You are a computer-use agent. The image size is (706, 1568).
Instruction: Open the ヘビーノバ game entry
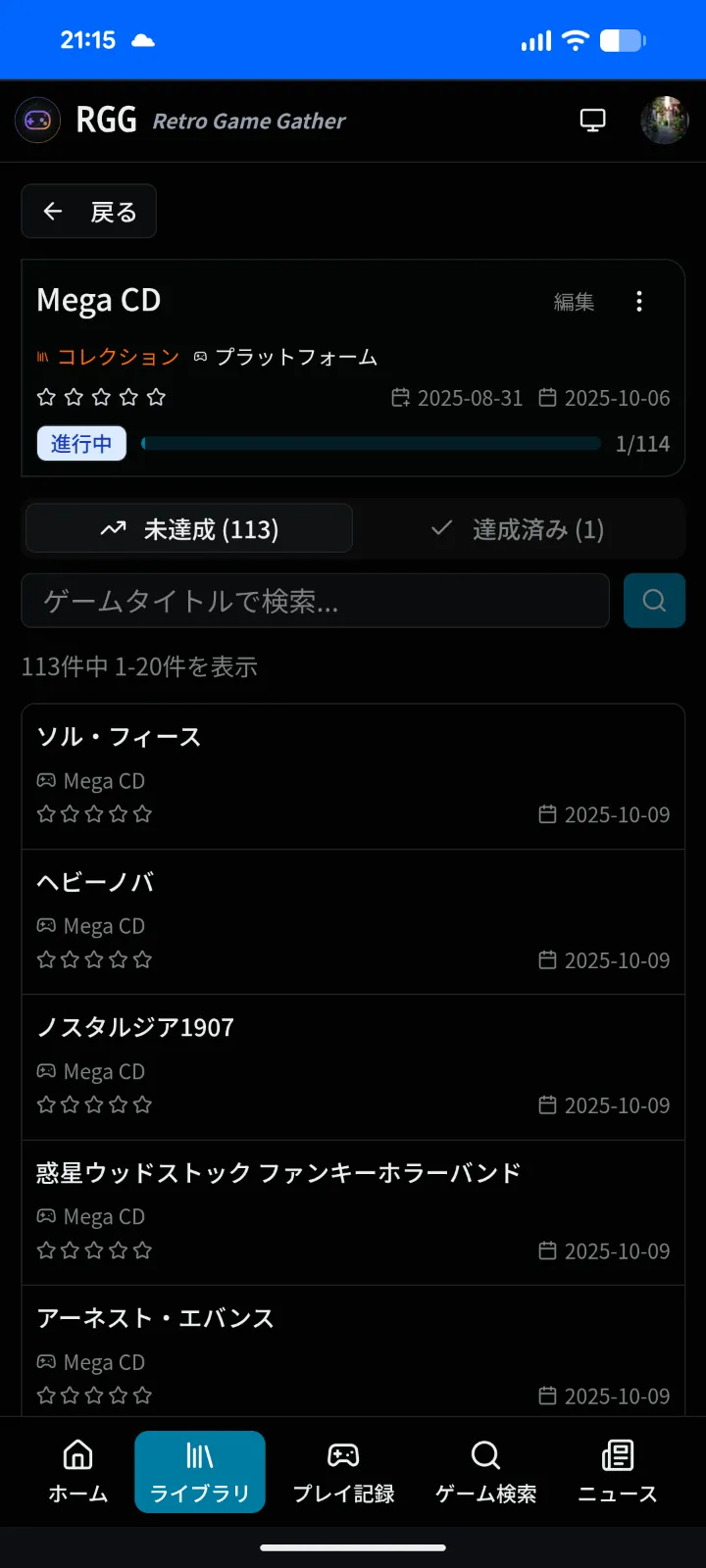click(x=353, y=921)
